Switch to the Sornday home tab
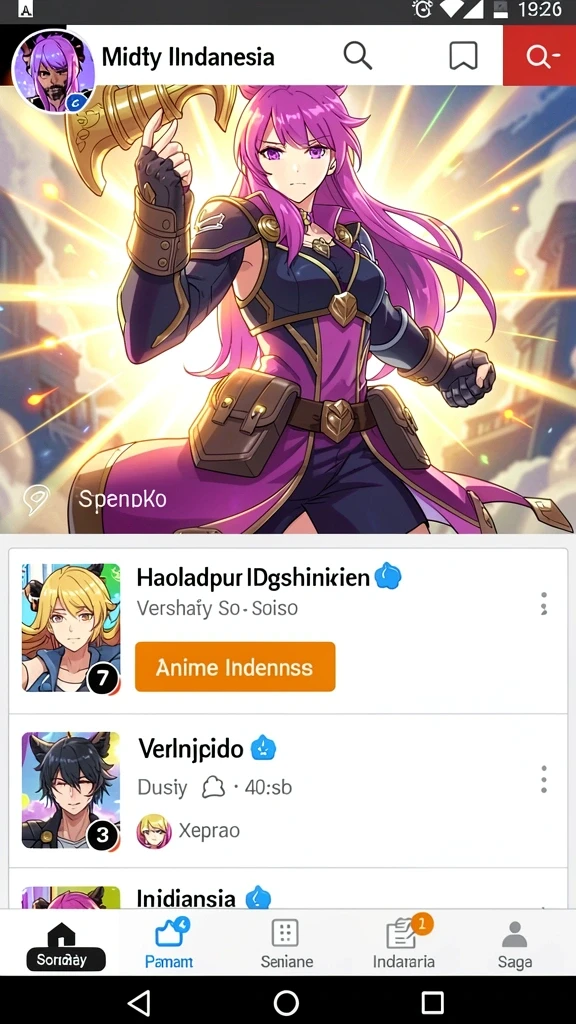 [63, 947]
